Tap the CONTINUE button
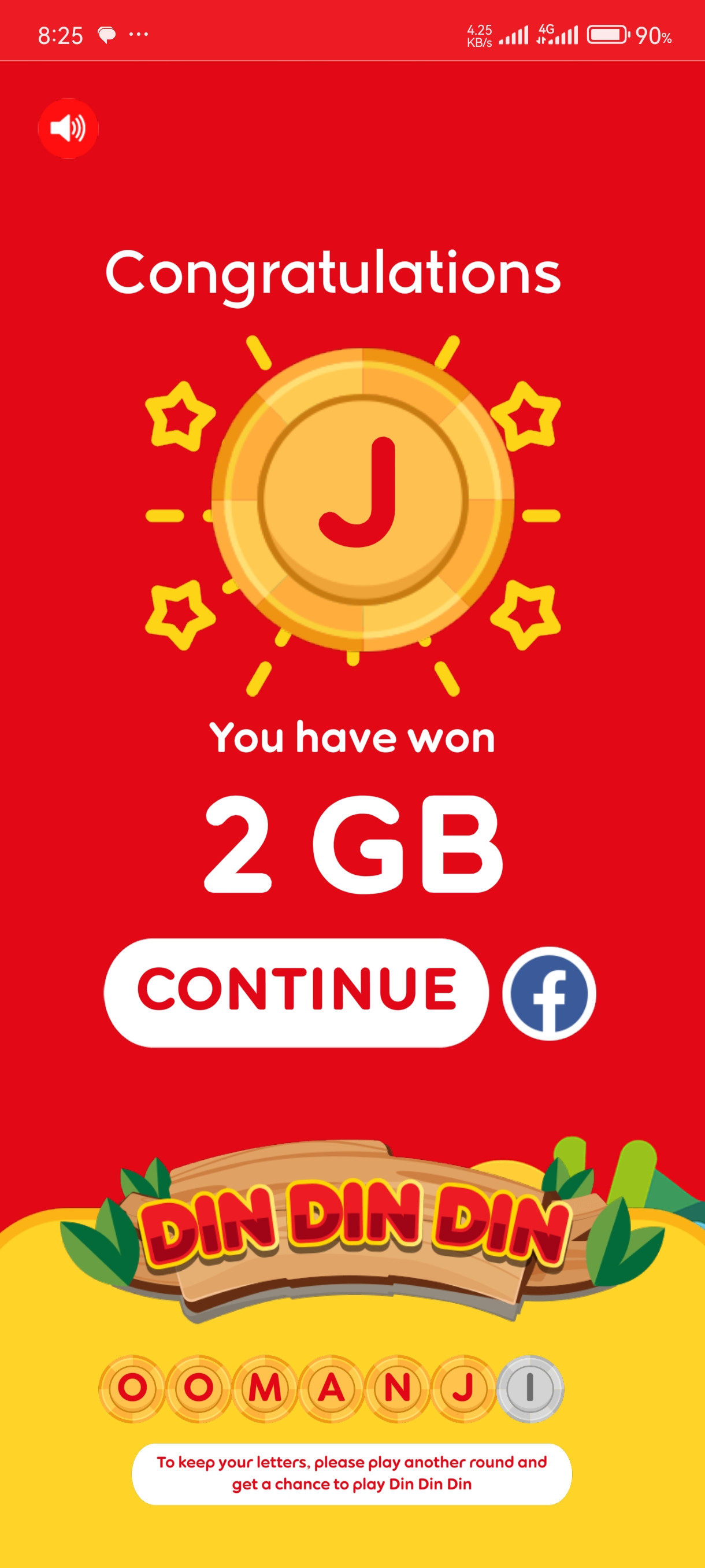This screenshot has width=705, height=1568. [296, 992]
